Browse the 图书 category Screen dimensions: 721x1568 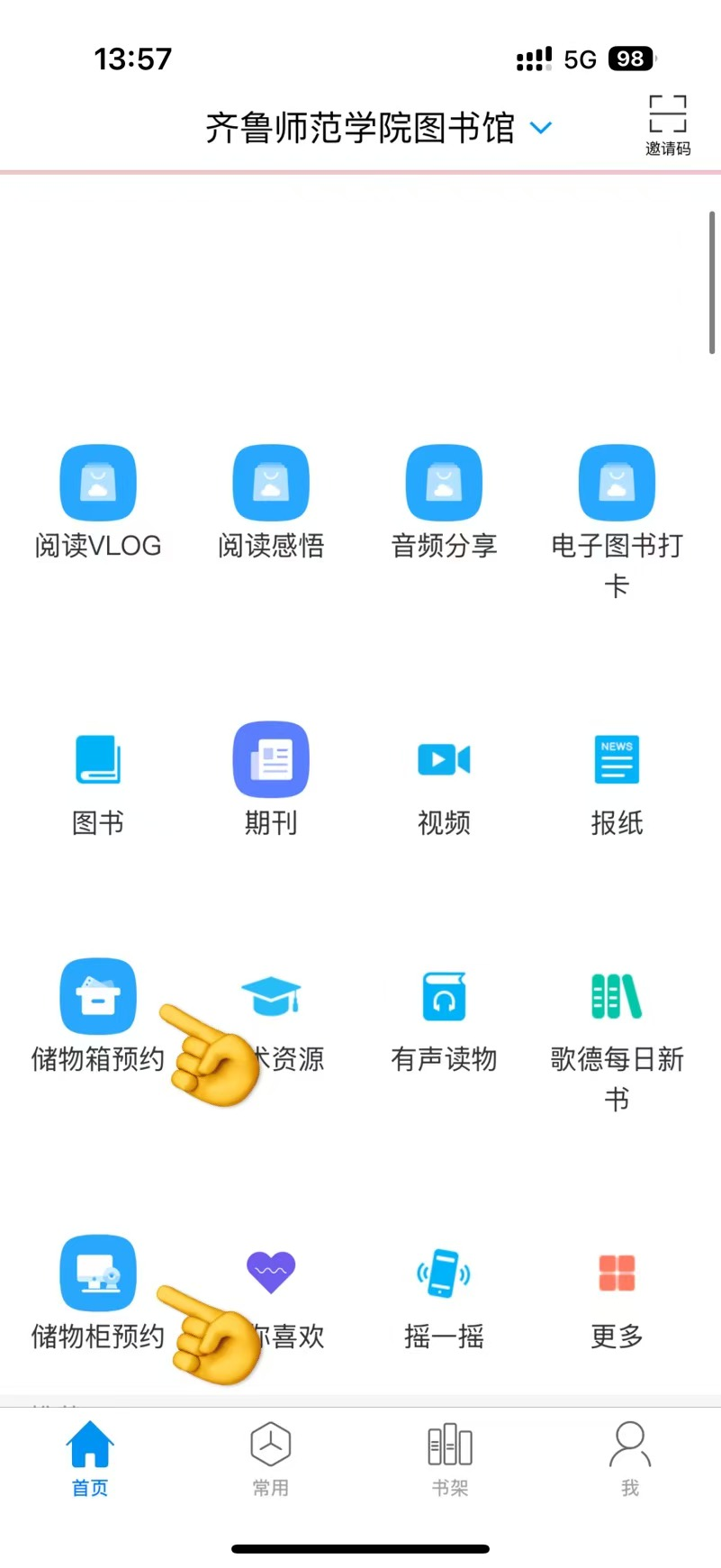coord(98,779)
